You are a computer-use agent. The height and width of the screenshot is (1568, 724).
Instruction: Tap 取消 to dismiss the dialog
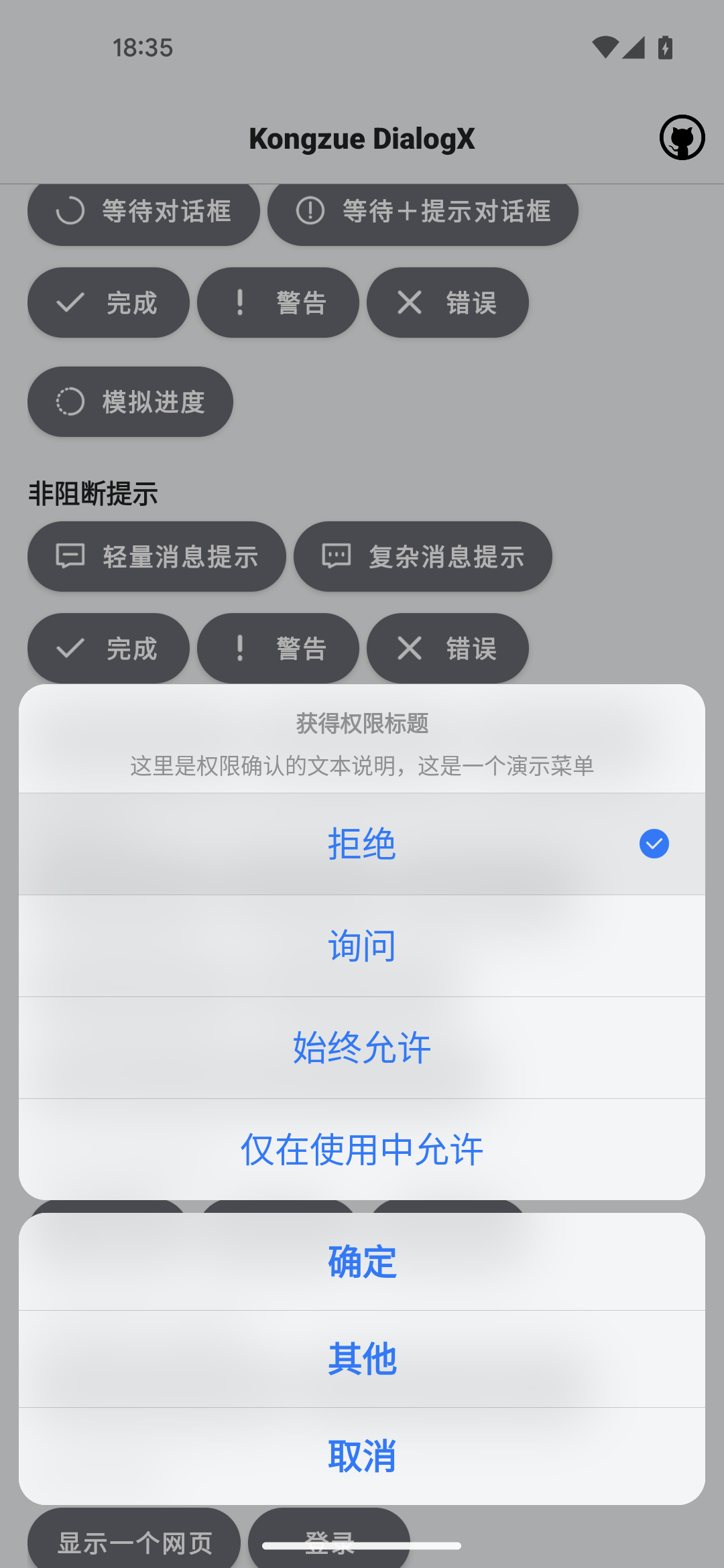362,1454
